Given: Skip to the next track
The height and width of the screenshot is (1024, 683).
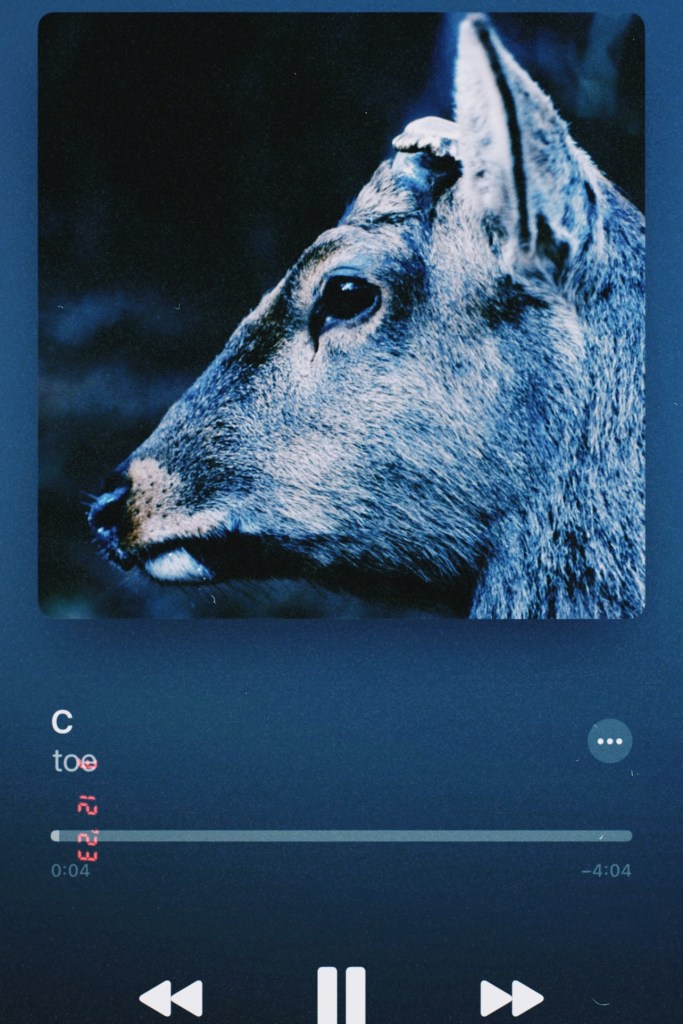Looking at the screenshot, I should (511, 998).
